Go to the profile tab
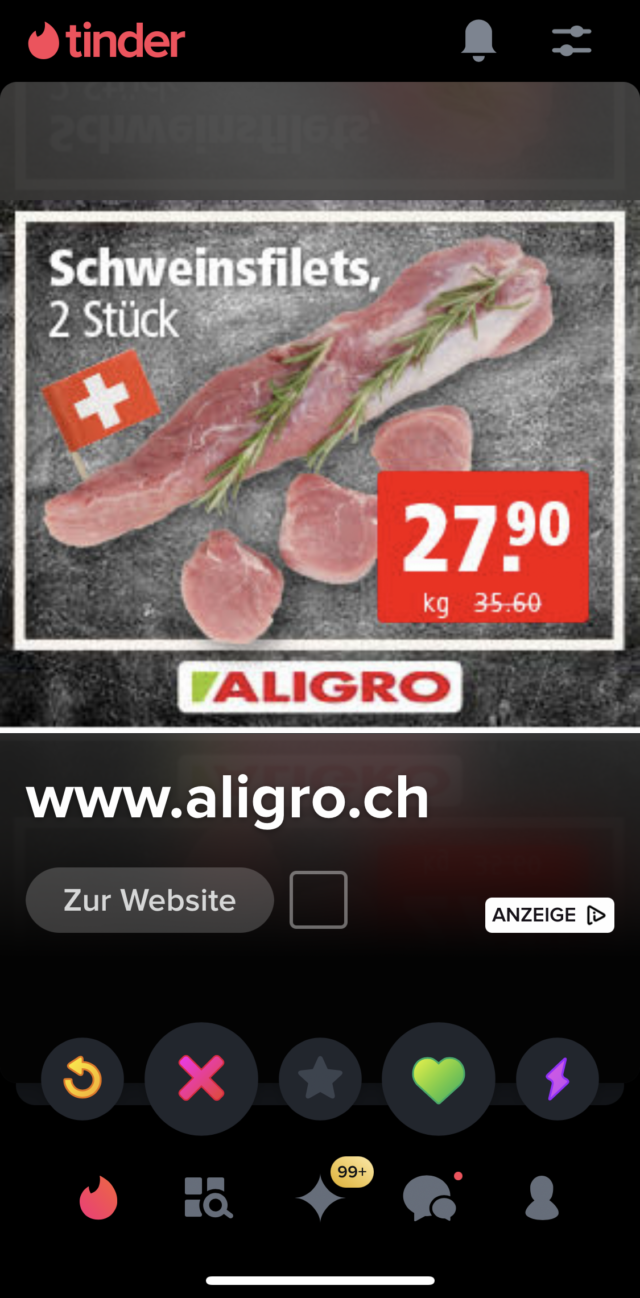This screenshot has height=1298, width=640. tap(541, 1197)
